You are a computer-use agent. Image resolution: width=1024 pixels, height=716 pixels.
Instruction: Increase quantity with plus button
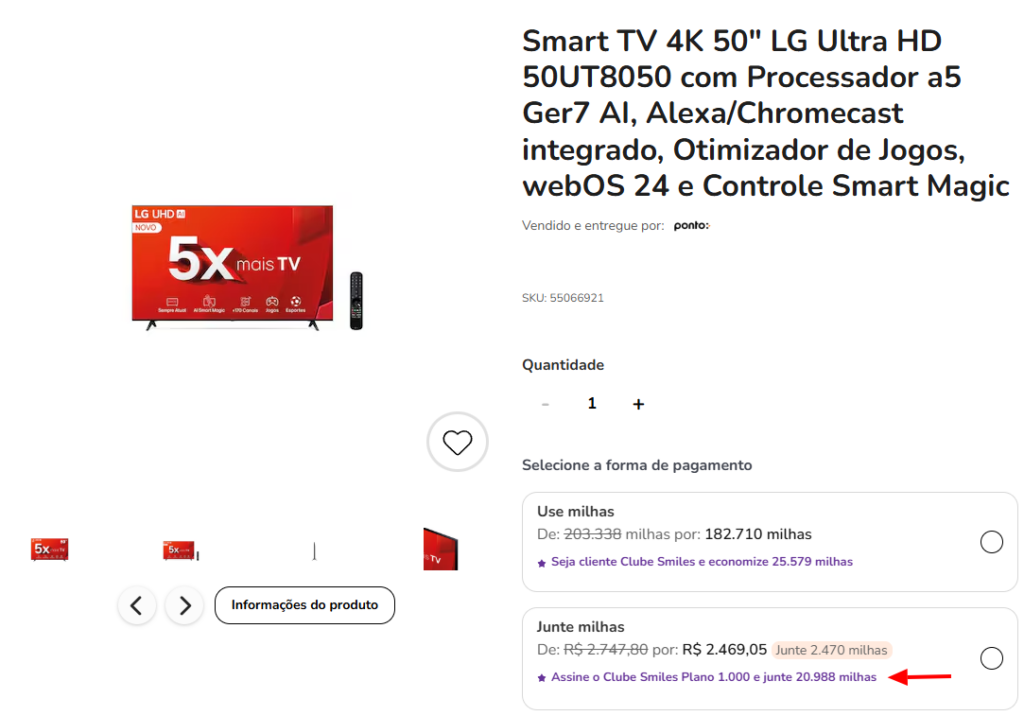(638, 404)
